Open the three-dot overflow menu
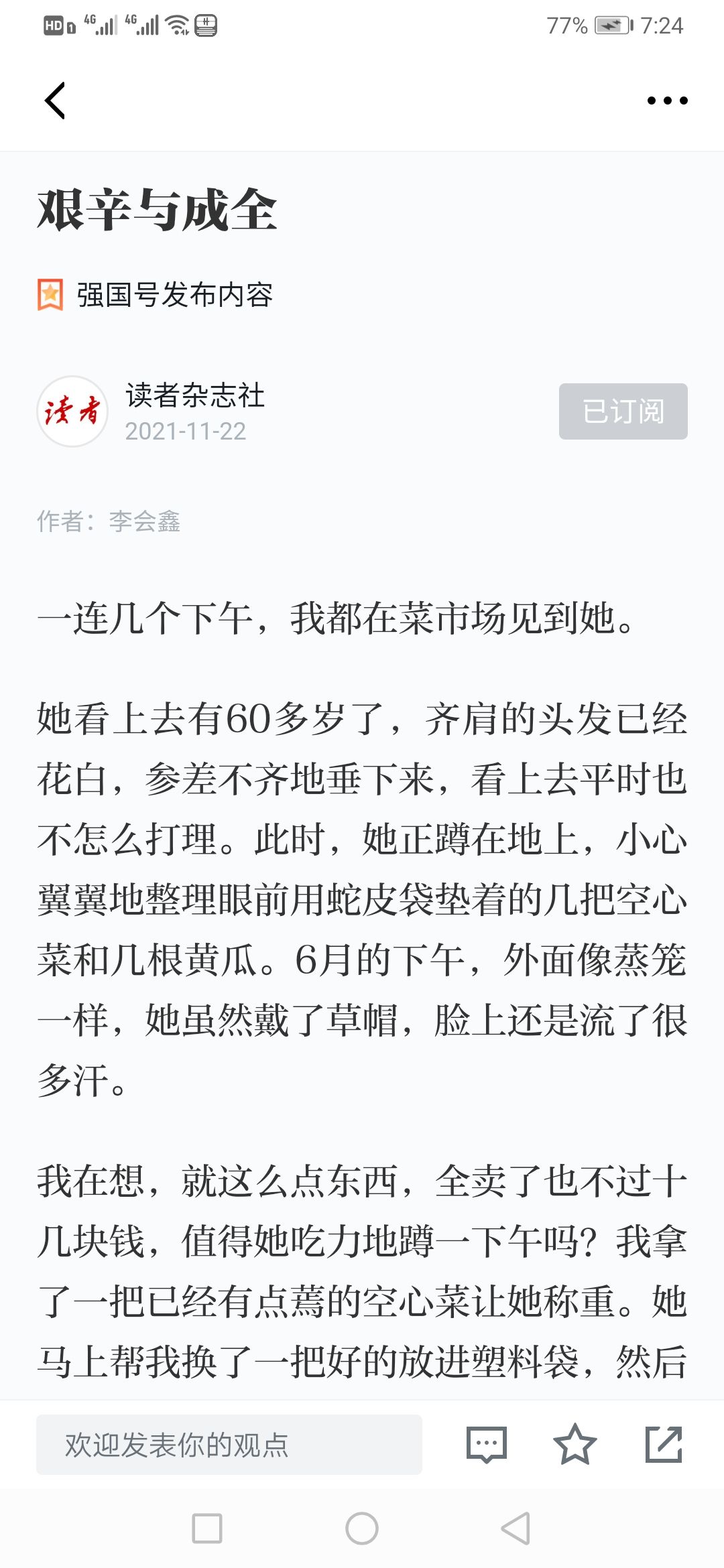724x1568 pixels. click(x=667, y=101)
